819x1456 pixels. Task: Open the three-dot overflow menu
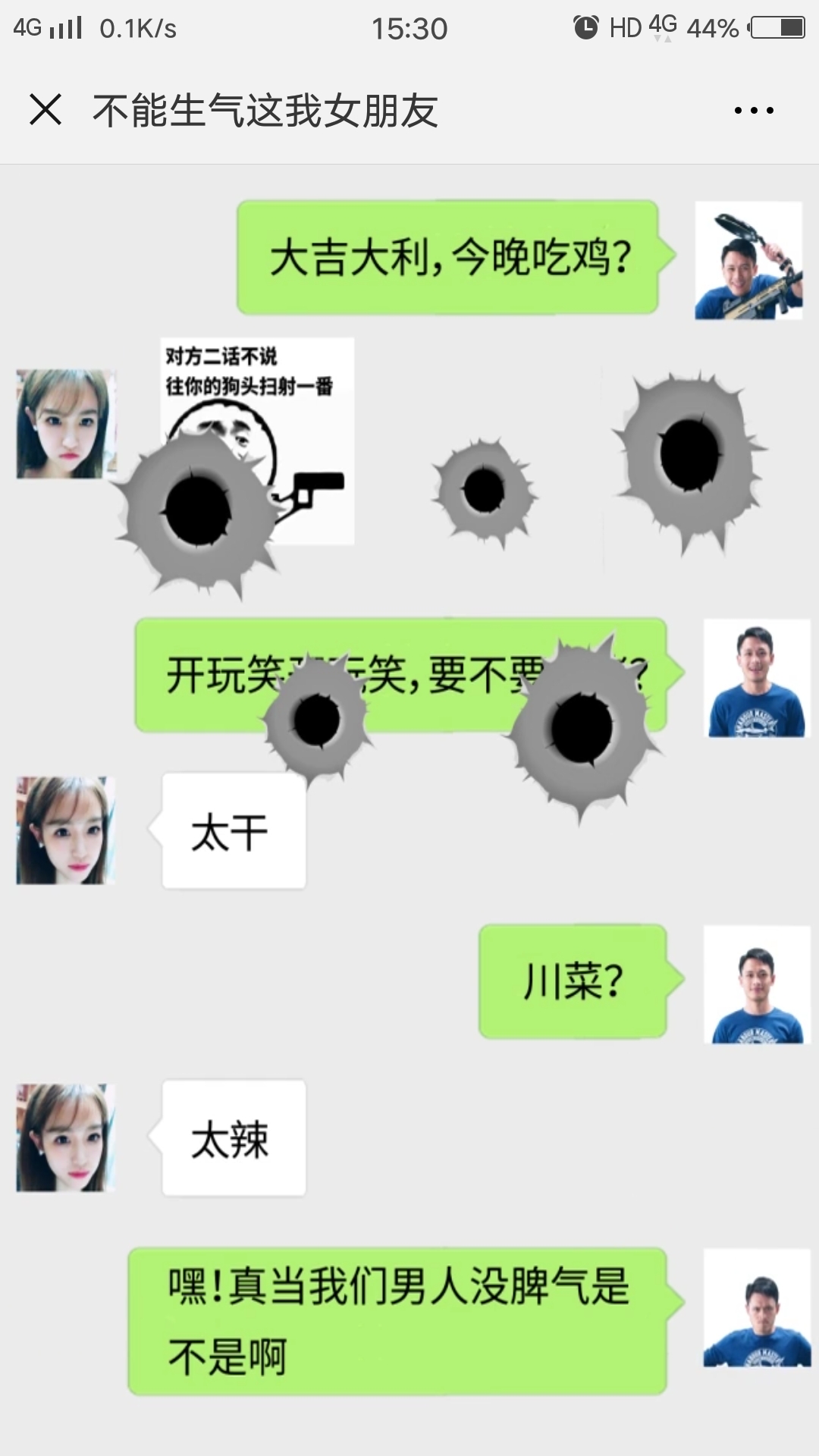coord(754,111)
